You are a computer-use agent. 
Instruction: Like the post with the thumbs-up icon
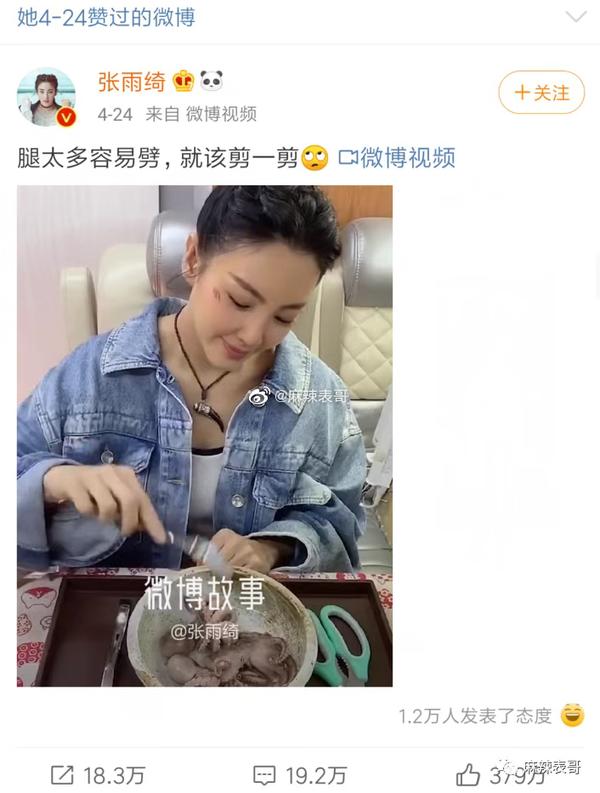click(x=468, y=774)
